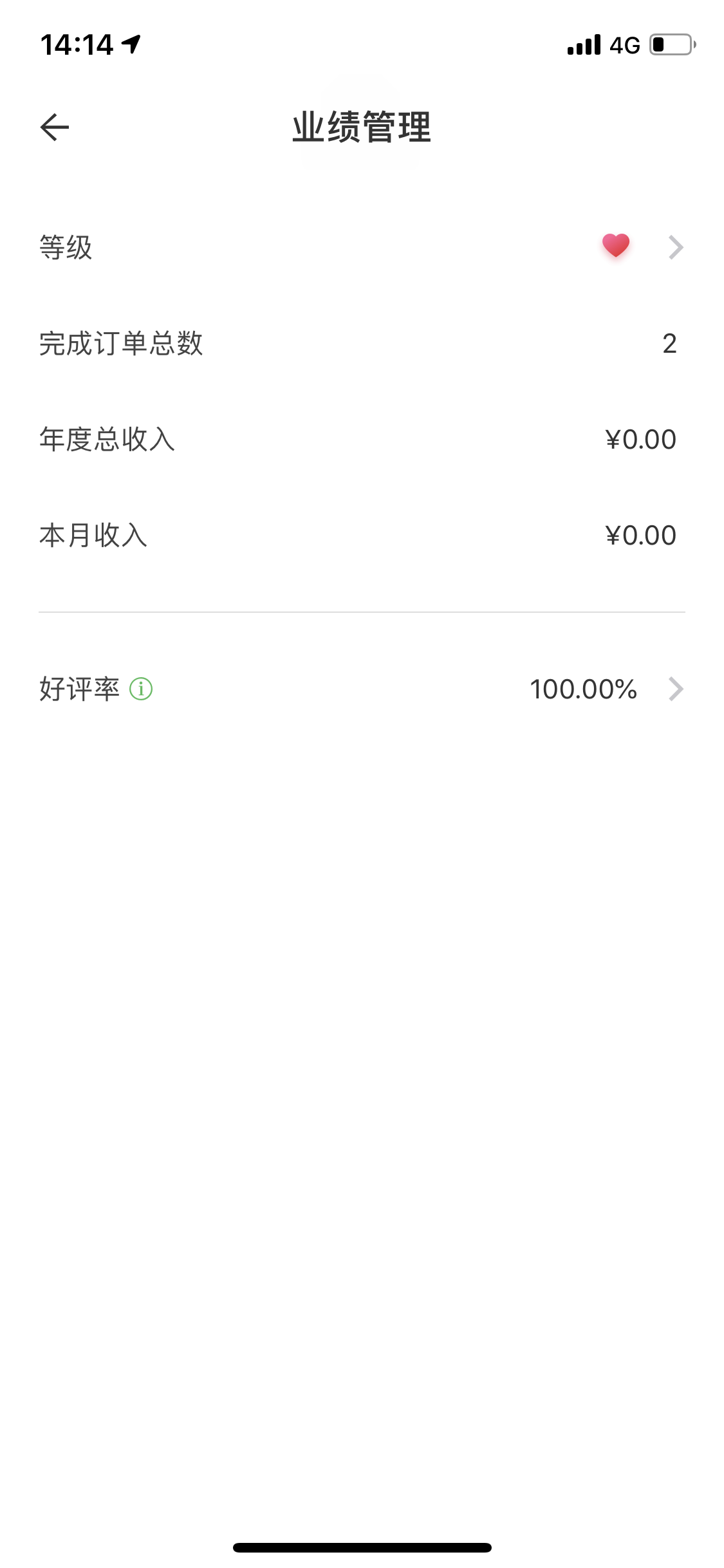Tap the order count value 2

click(x=669, y=345)
